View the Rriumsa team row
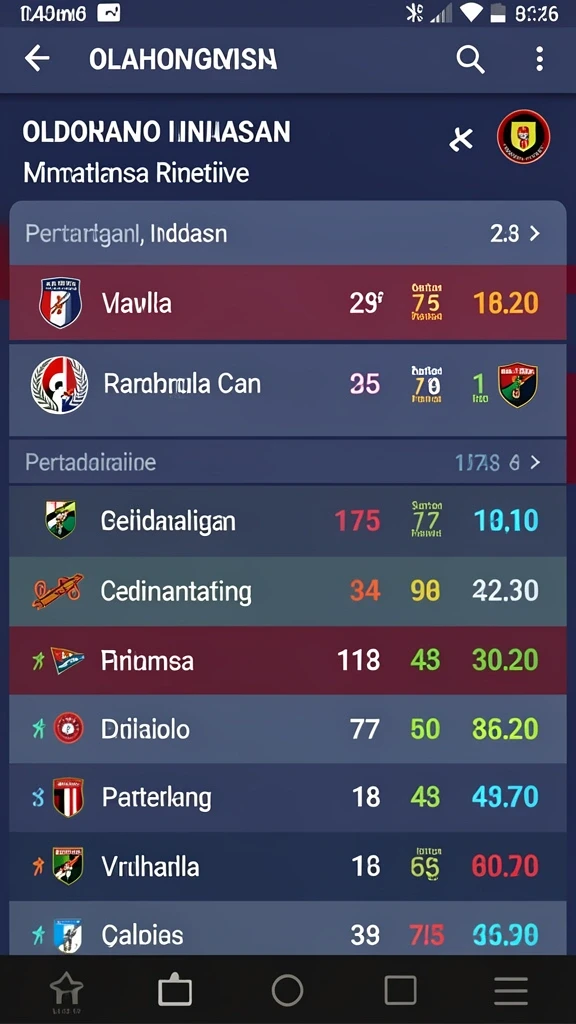 287,660
